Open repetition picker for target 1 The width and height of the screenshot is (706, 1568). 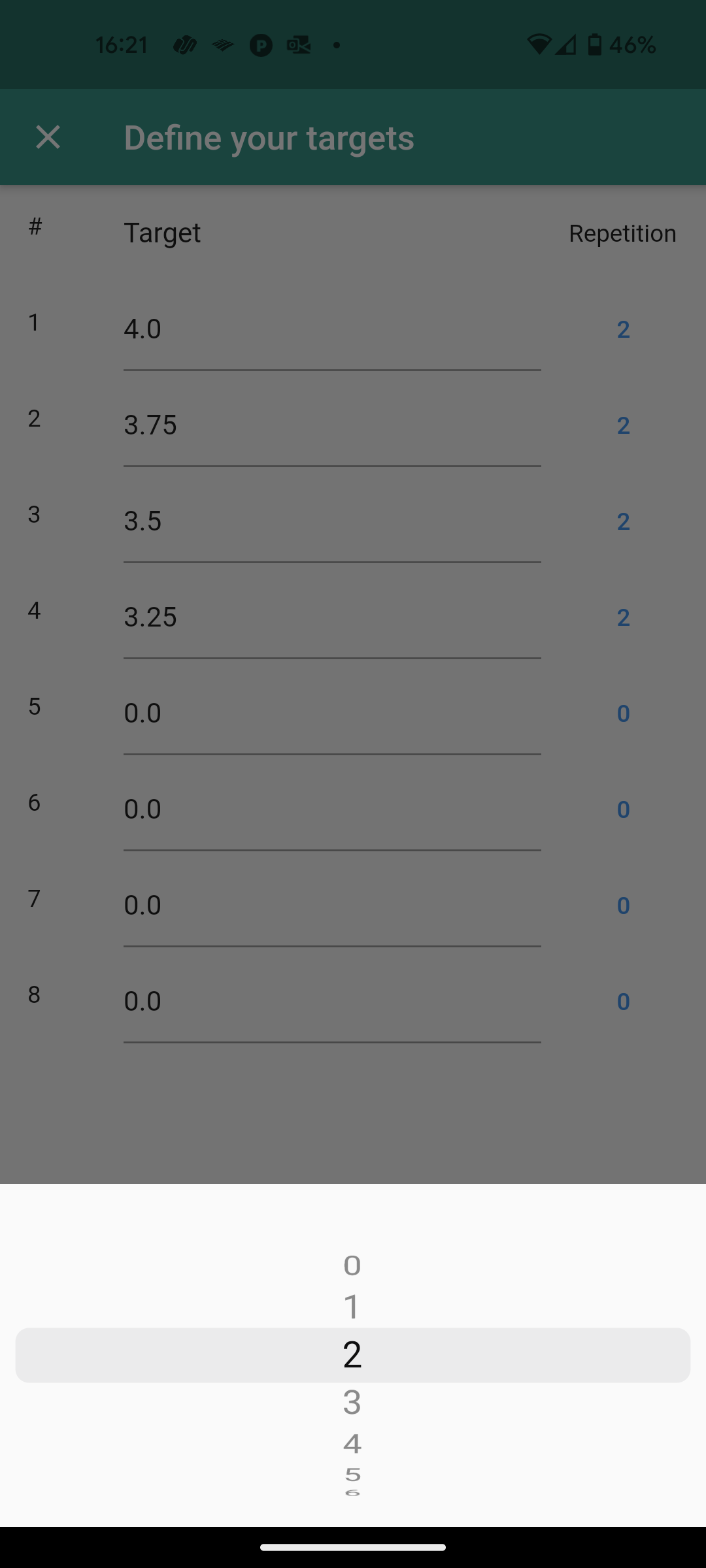click(x=623, y=329)
